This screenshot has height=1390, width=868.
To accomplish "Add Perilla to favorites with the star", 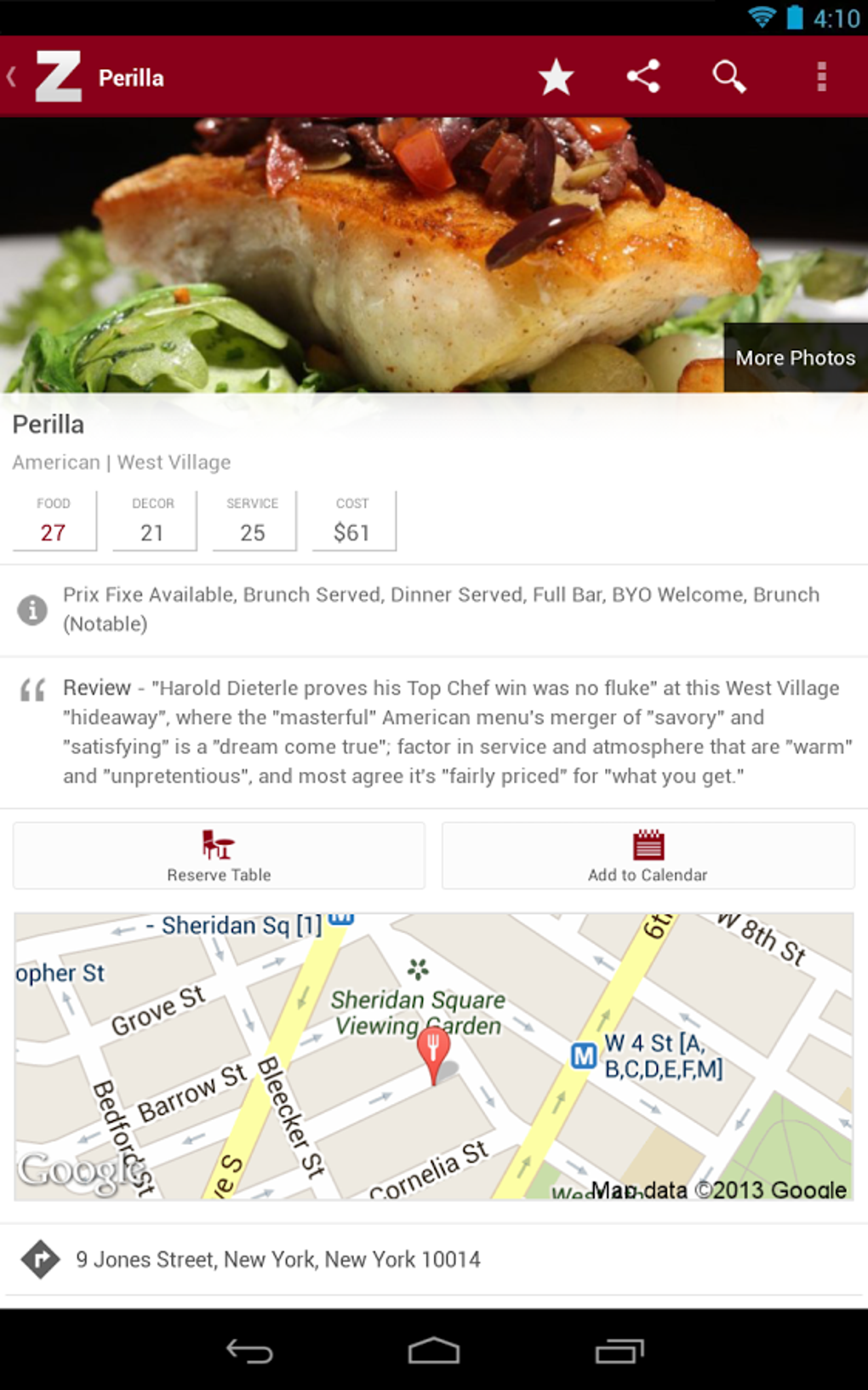I will tap(556, 77).
